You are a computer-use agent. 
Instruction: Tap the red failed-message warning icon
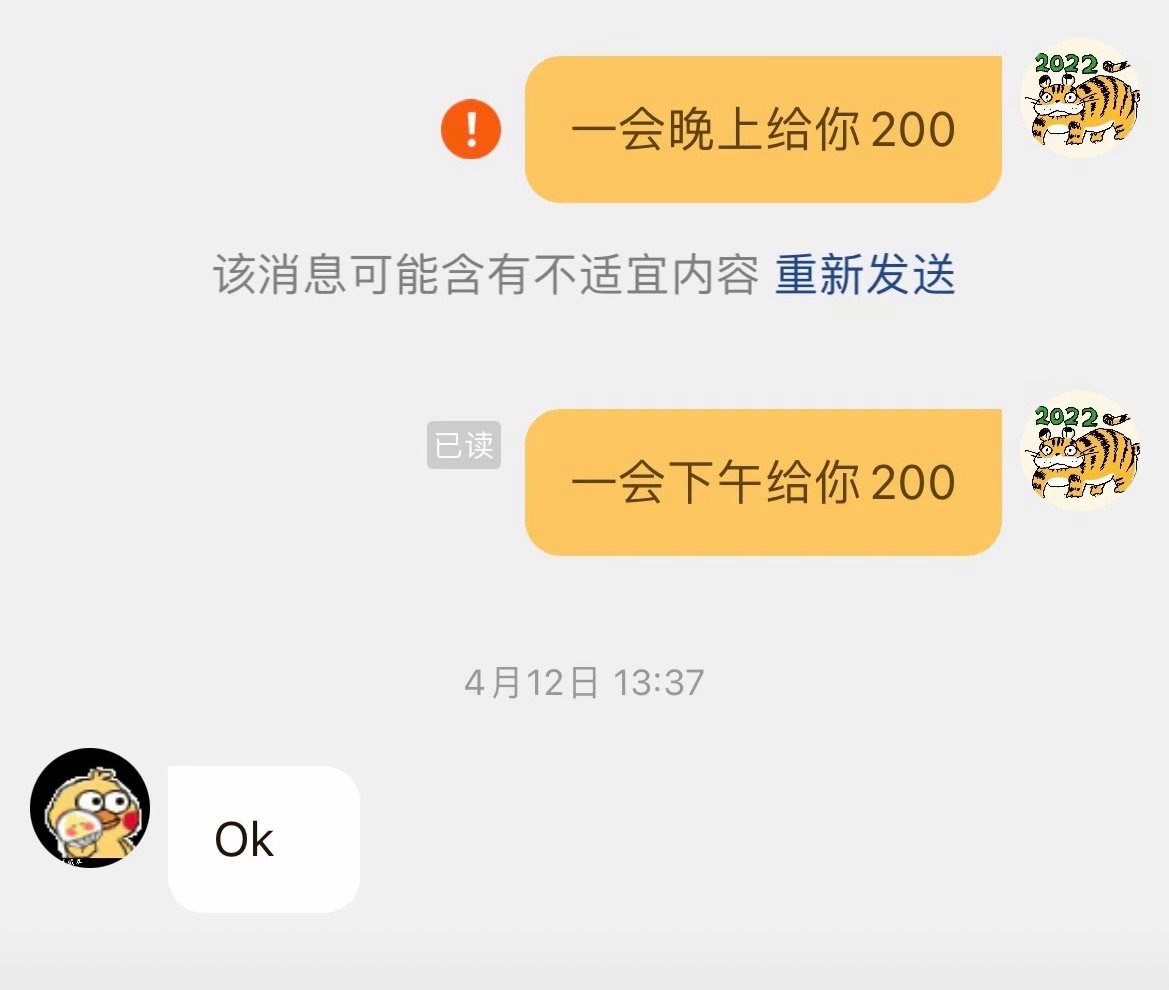tap(471, 129)
